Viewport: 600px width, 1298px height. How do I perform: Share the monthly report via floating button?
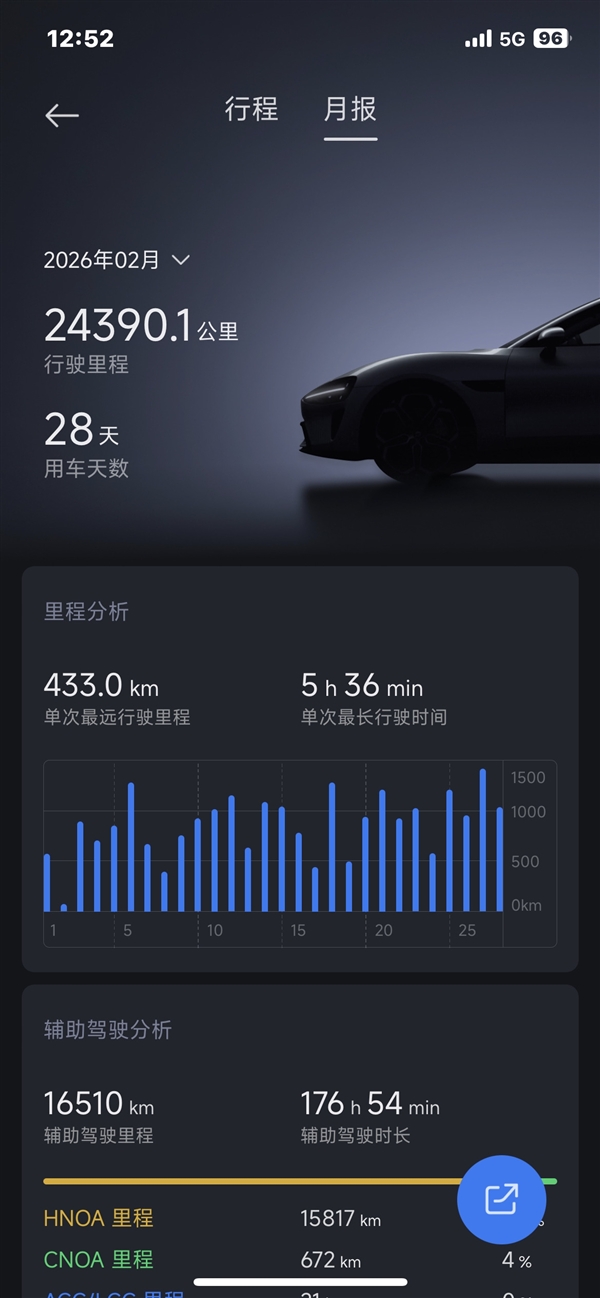coord(501,1199)
